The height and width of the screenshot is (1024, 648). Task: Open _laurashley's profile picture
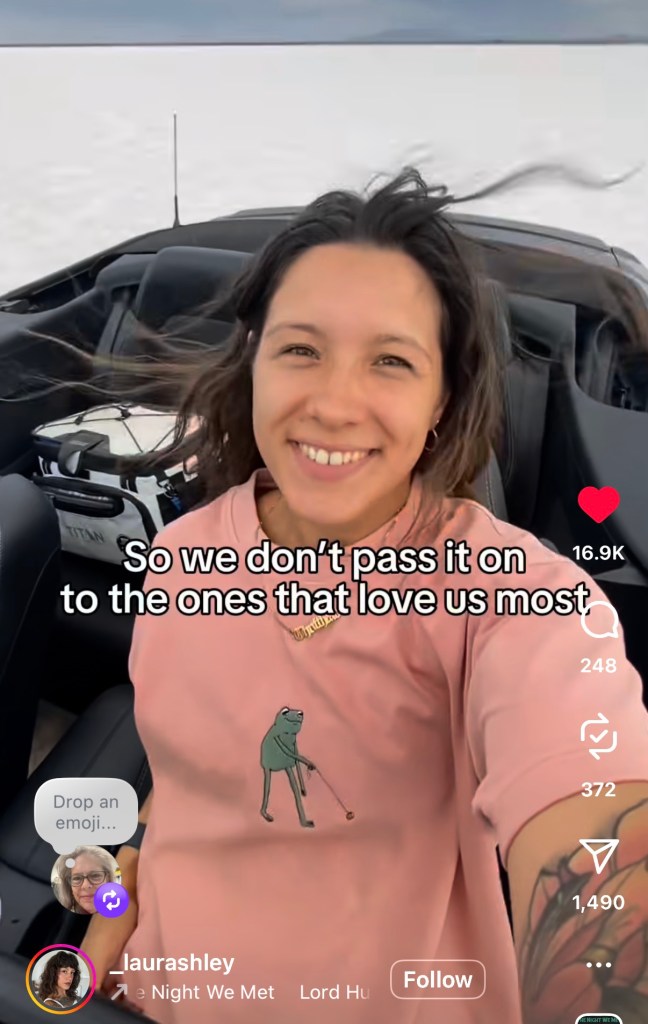(x=60, y=978)
